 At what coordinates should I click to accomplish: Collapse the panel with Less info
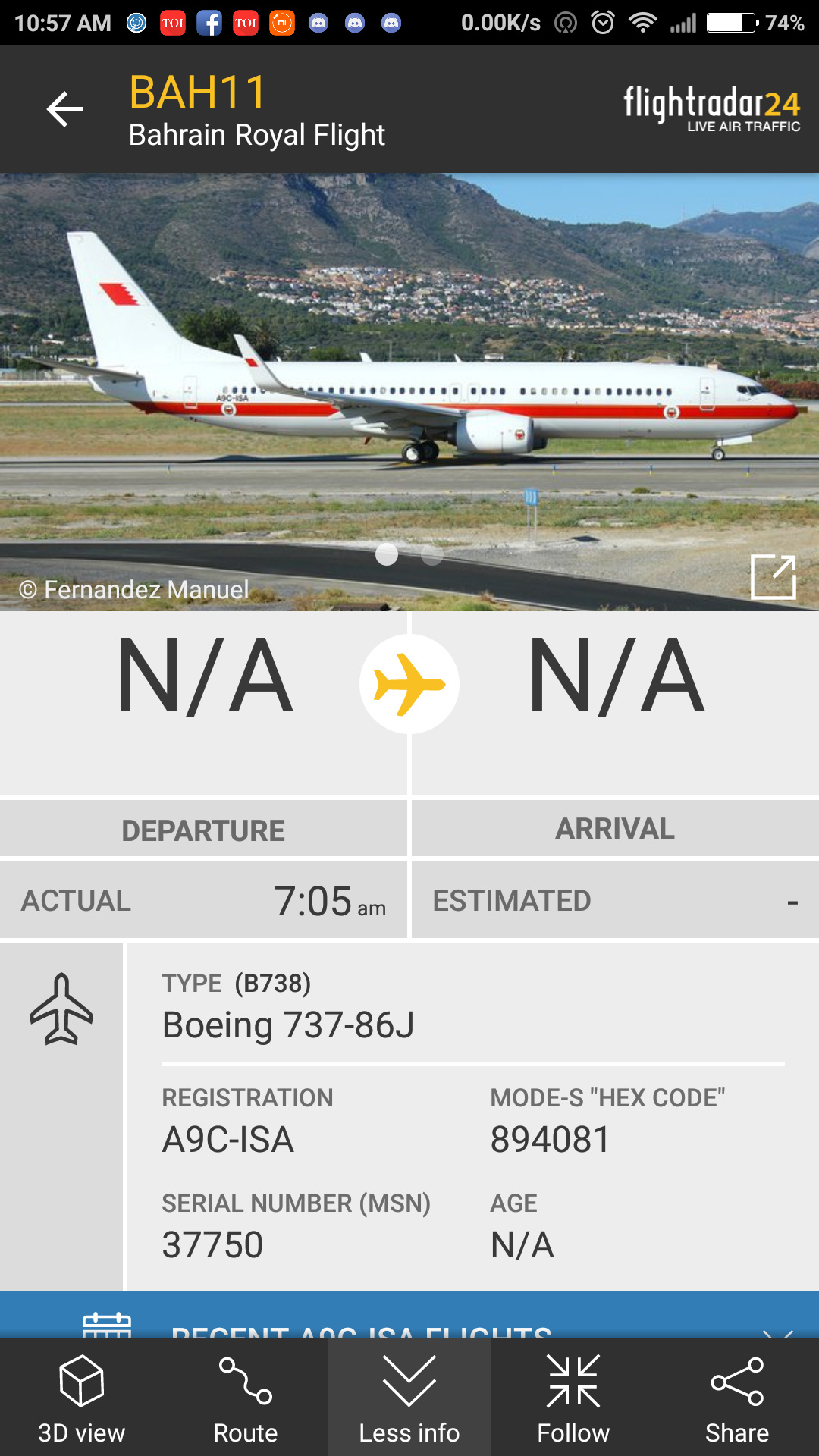(x=409, y=1398)
